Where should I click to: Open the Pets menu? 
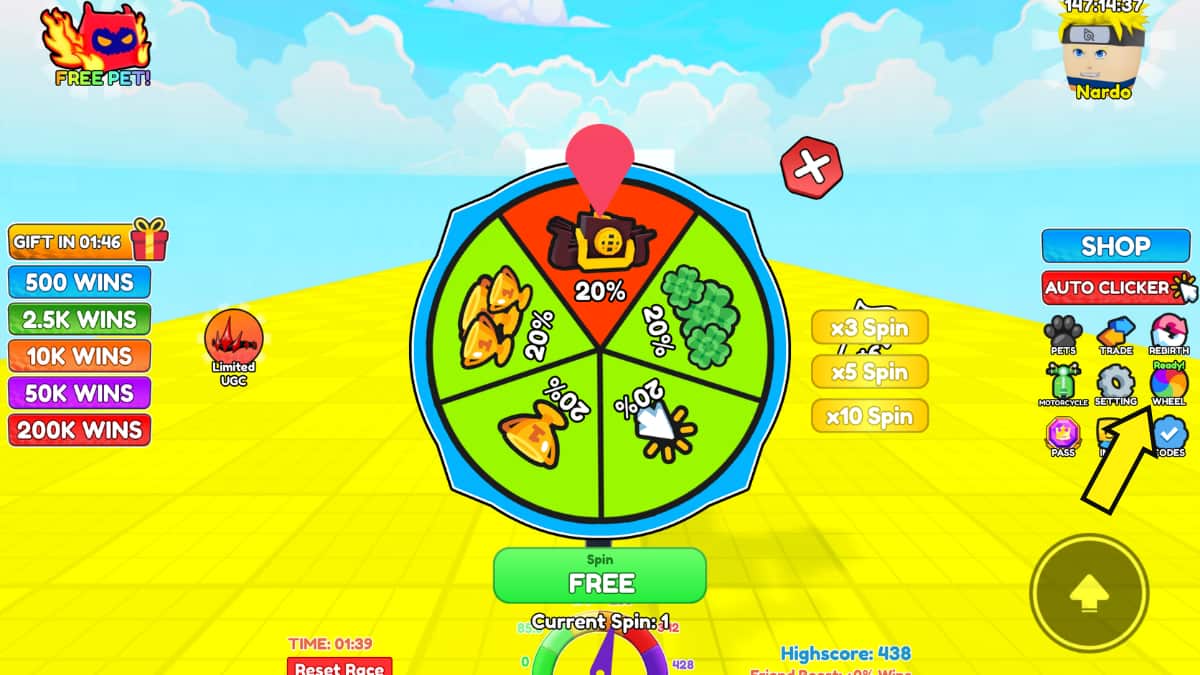tap(1063, 333)
